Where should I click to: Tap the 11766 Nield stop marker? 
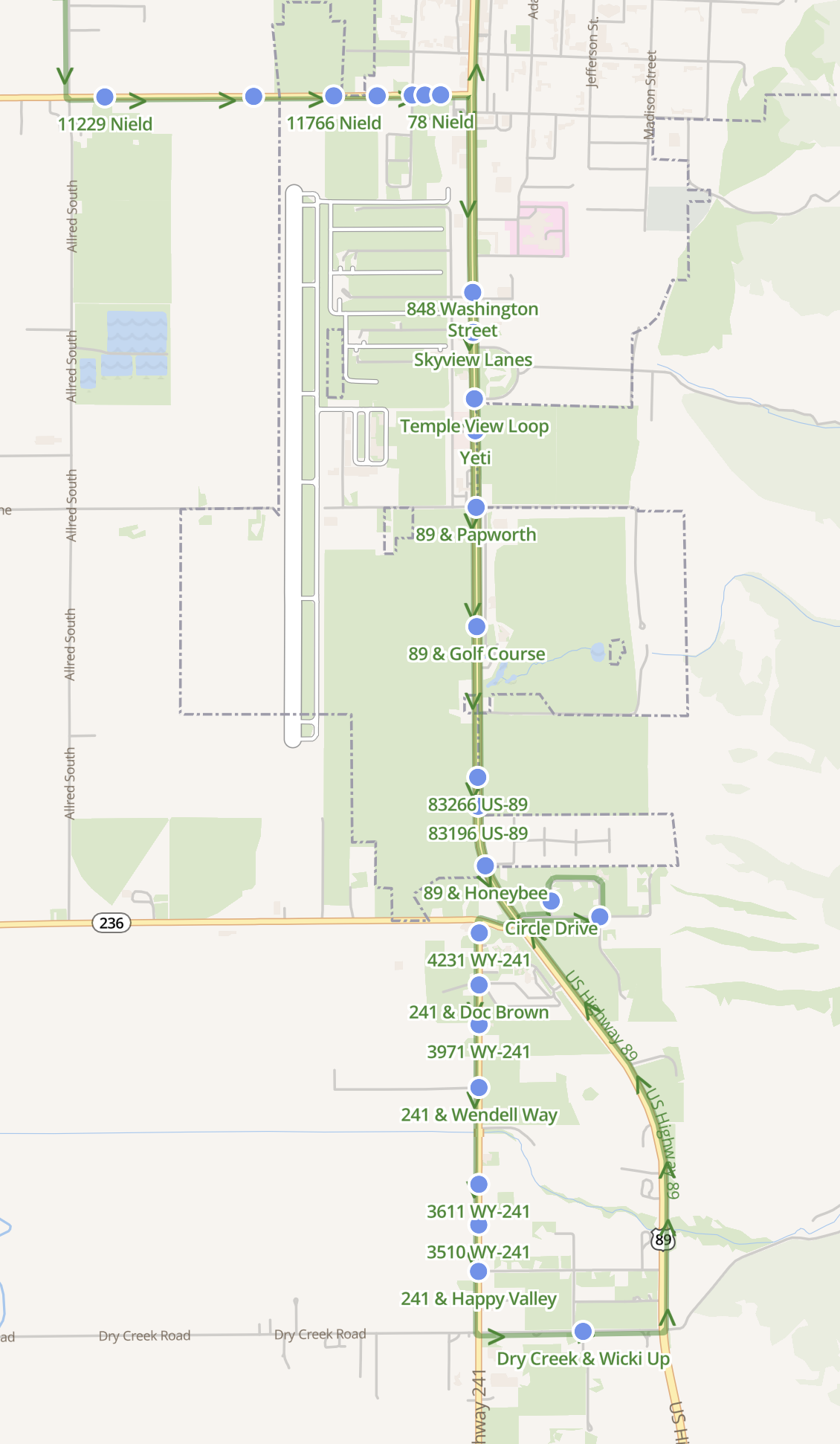(334, 96)
